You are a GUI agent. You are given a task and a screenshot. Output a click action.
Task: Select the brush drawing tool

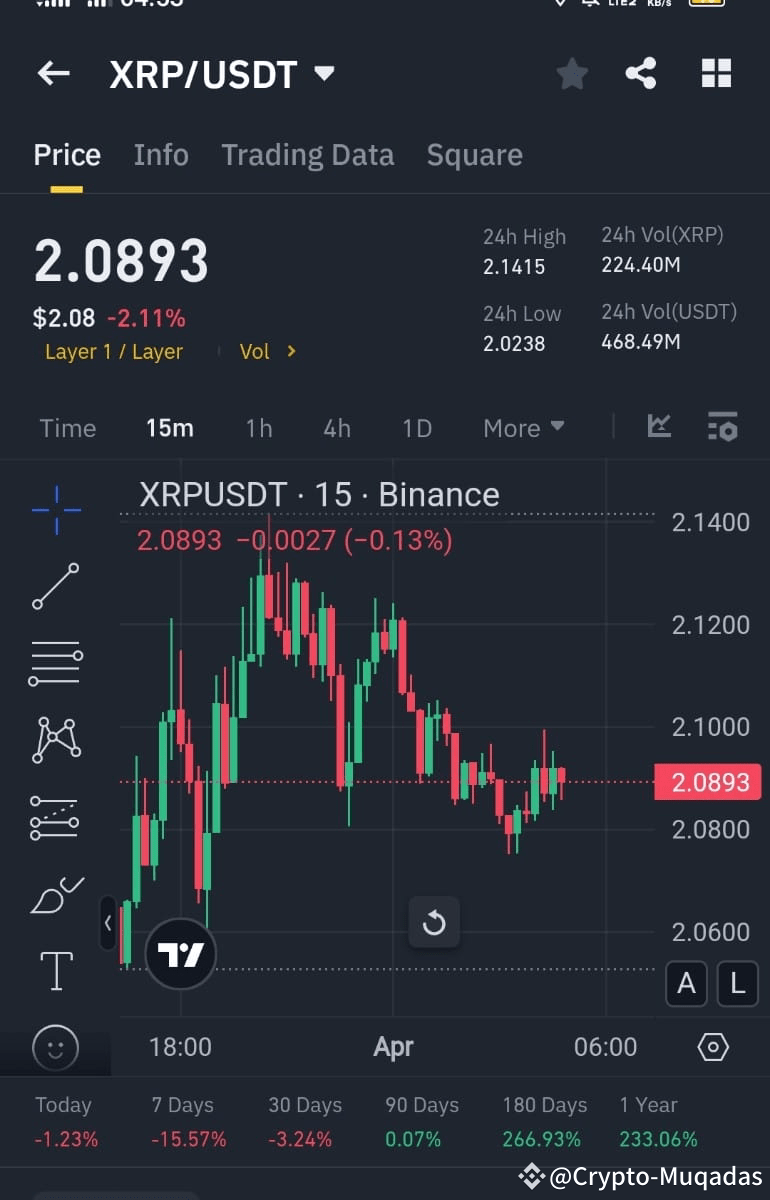coord(55,893)
